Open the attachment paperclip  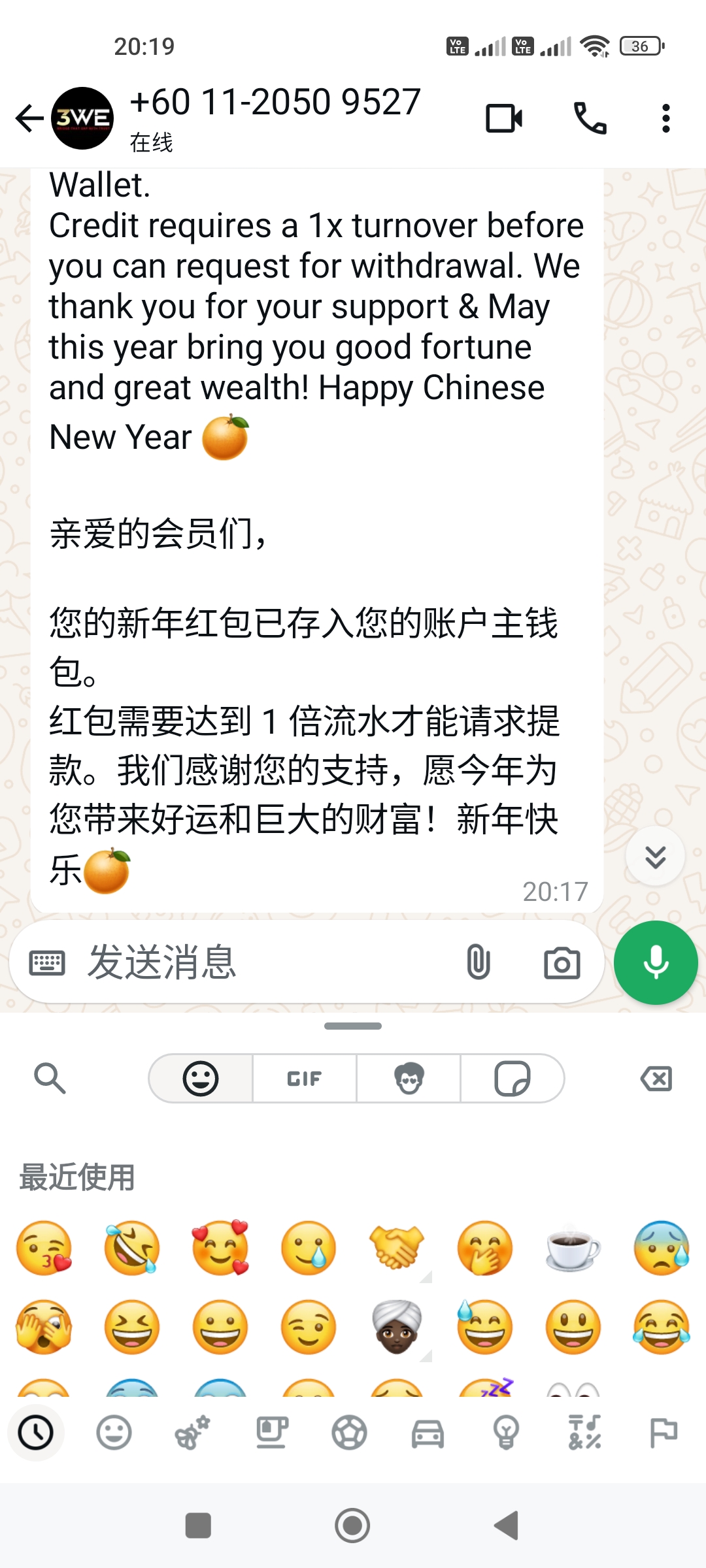(478, 962)
